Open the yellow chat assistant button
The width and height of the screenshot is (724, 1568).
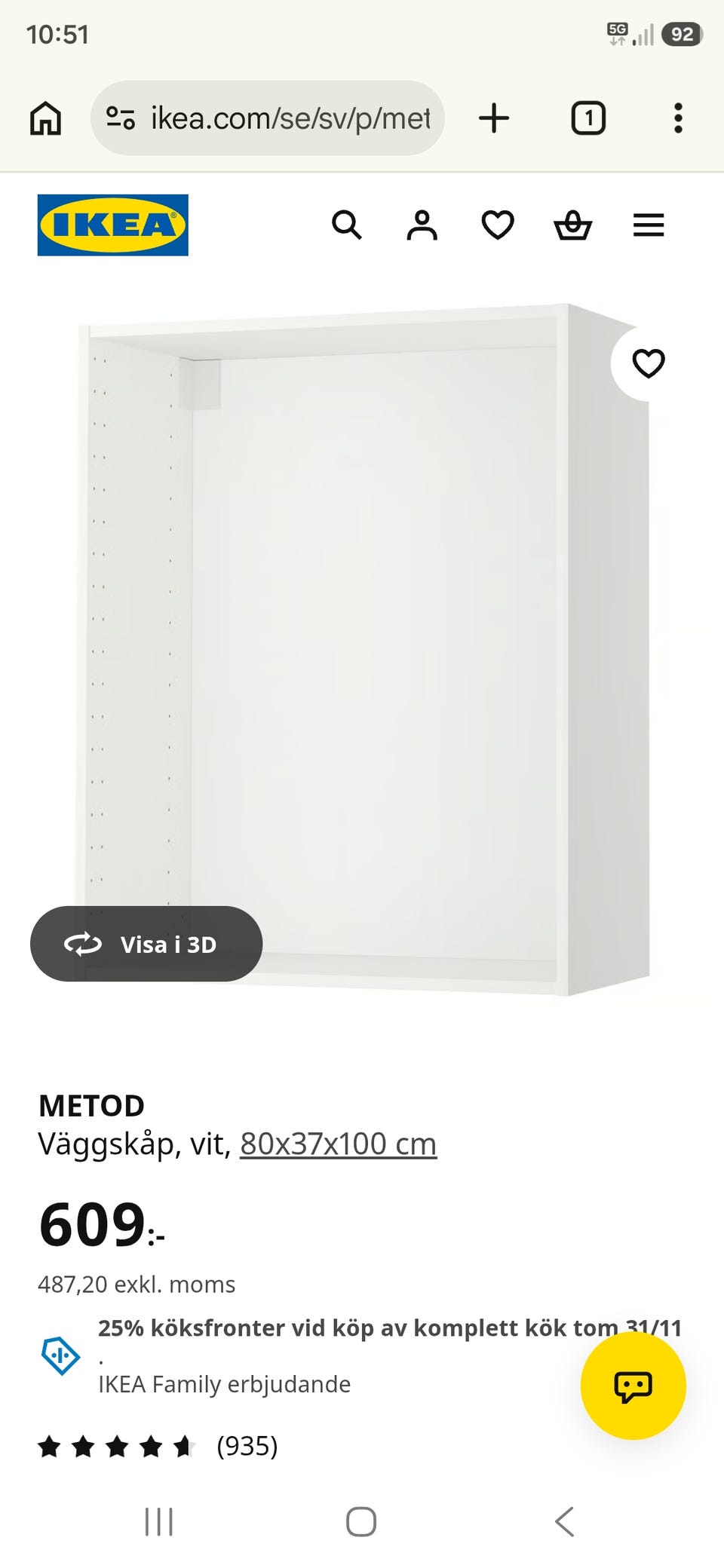[633, 1386]
